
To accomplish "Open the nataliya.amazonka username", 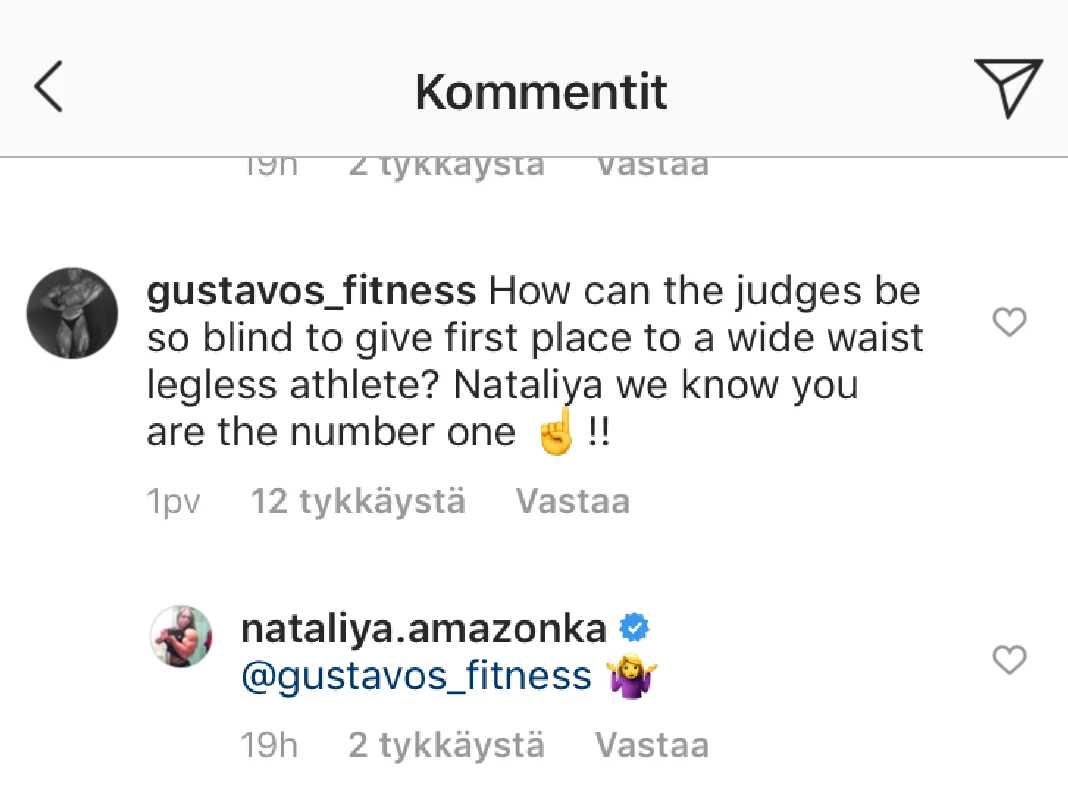I will point(424,629).
